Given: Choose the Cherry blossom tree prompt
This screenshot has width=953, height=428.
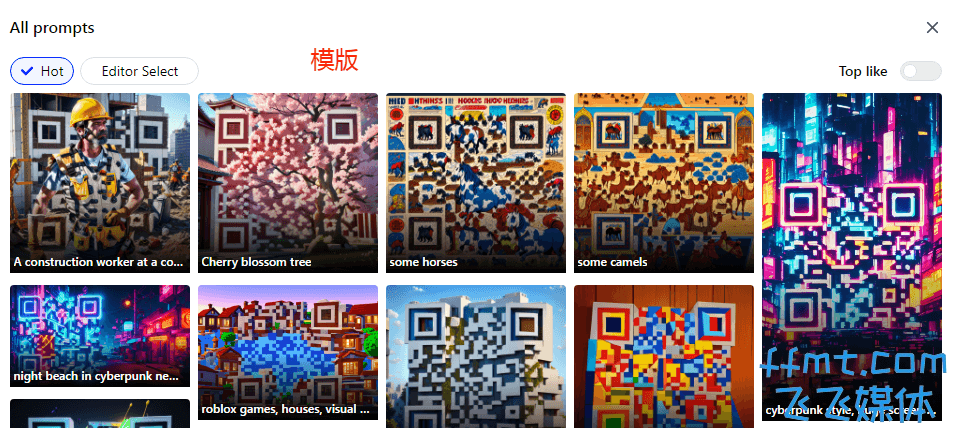Looking at the screenshot, I should pos(288,180).
